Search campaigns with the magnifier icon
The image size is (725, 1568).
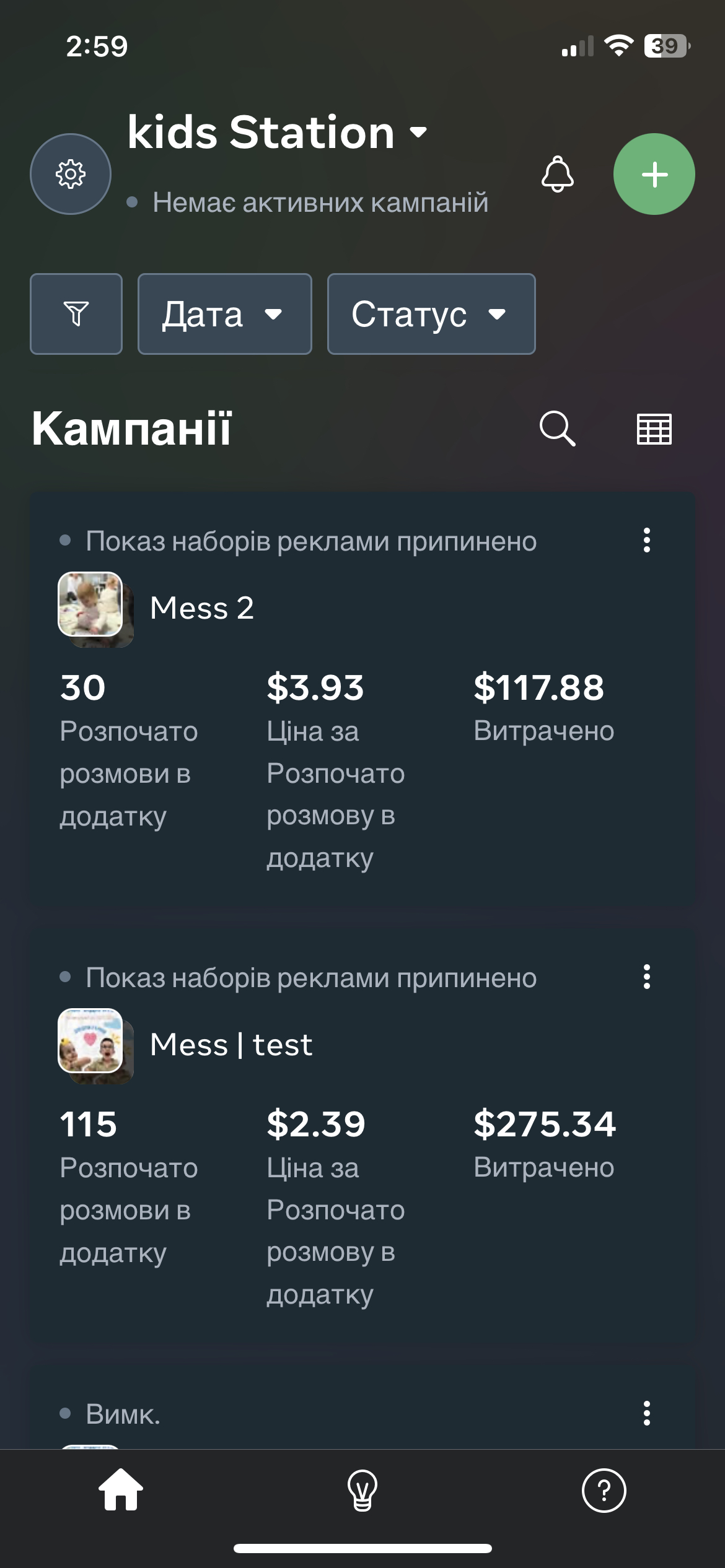click(557, 429)
